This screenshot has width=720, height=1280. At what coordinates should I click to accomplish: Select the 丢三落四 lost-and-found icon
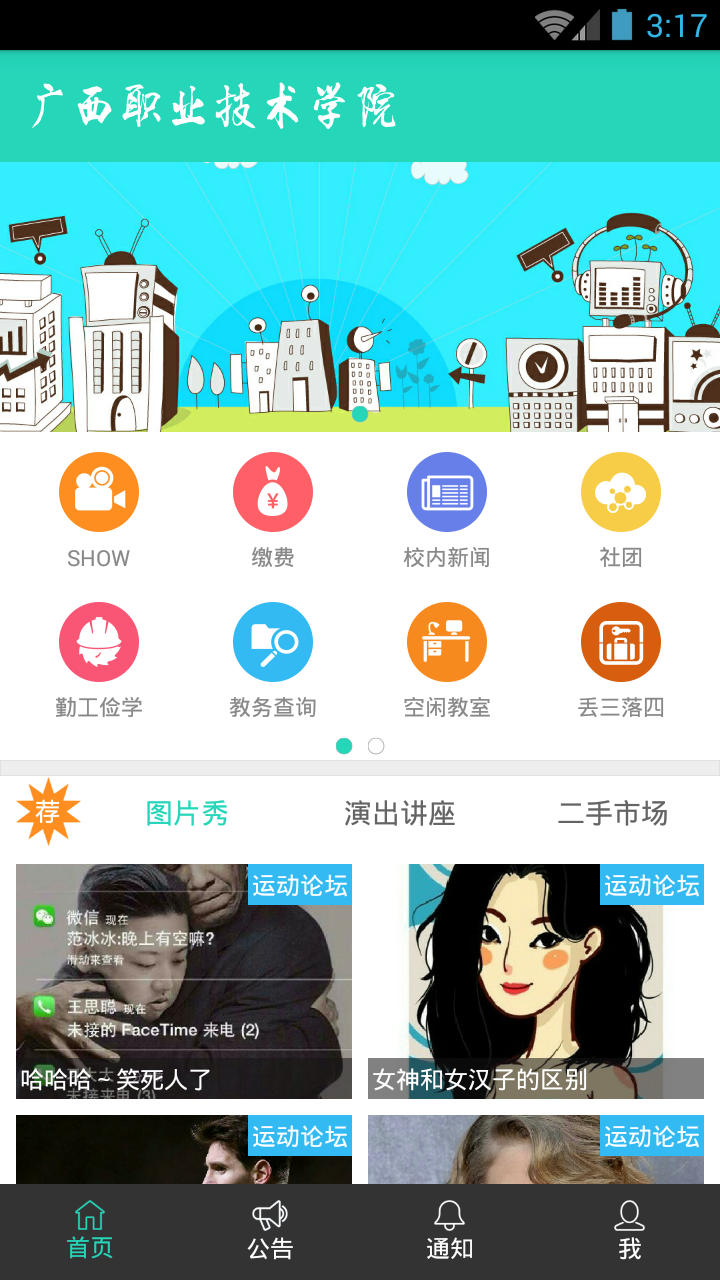click(x=620, y=657)
